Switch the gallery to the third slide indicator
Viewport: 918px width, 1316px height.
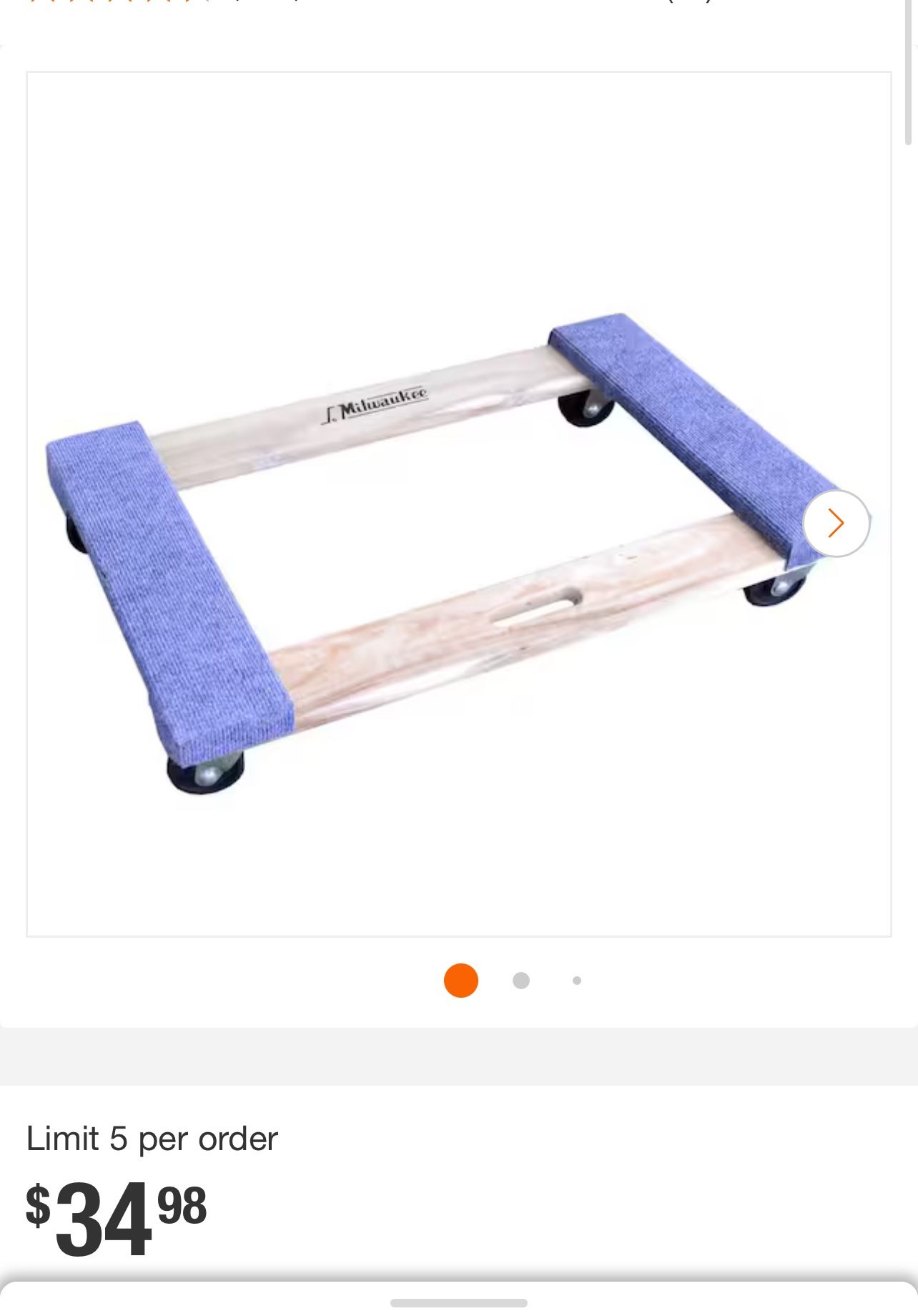pyautogui.click(x=576, y=978)
